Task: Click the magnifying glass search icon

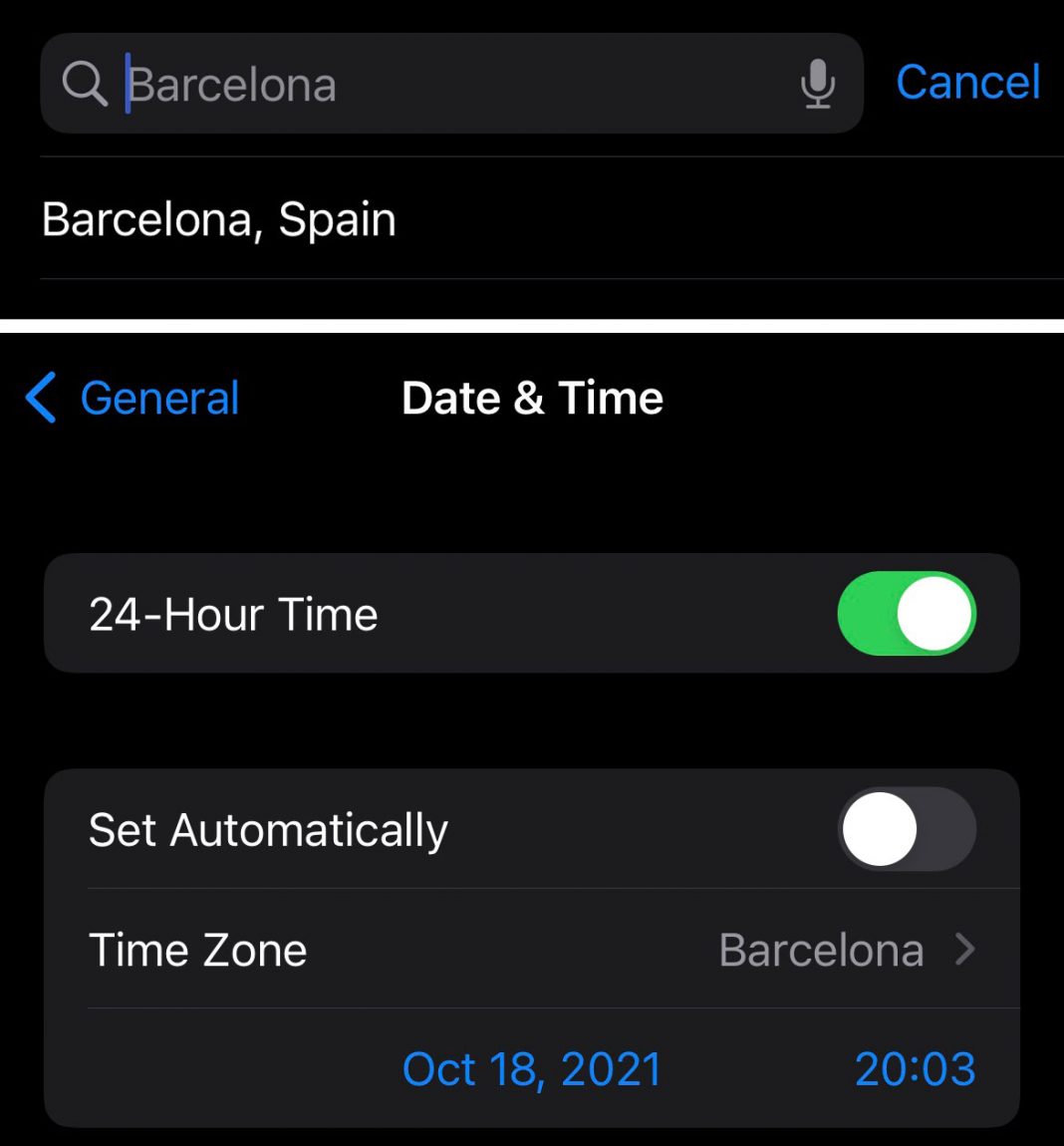Action: 85,83
